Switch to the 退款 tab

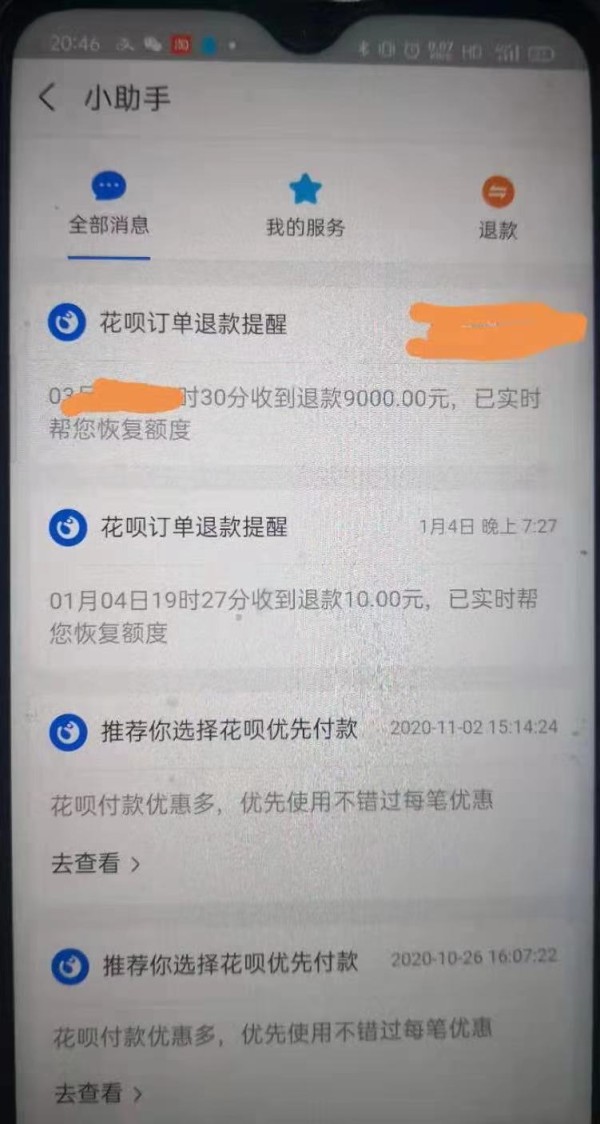pyautogui.click(x=497, y=209)
